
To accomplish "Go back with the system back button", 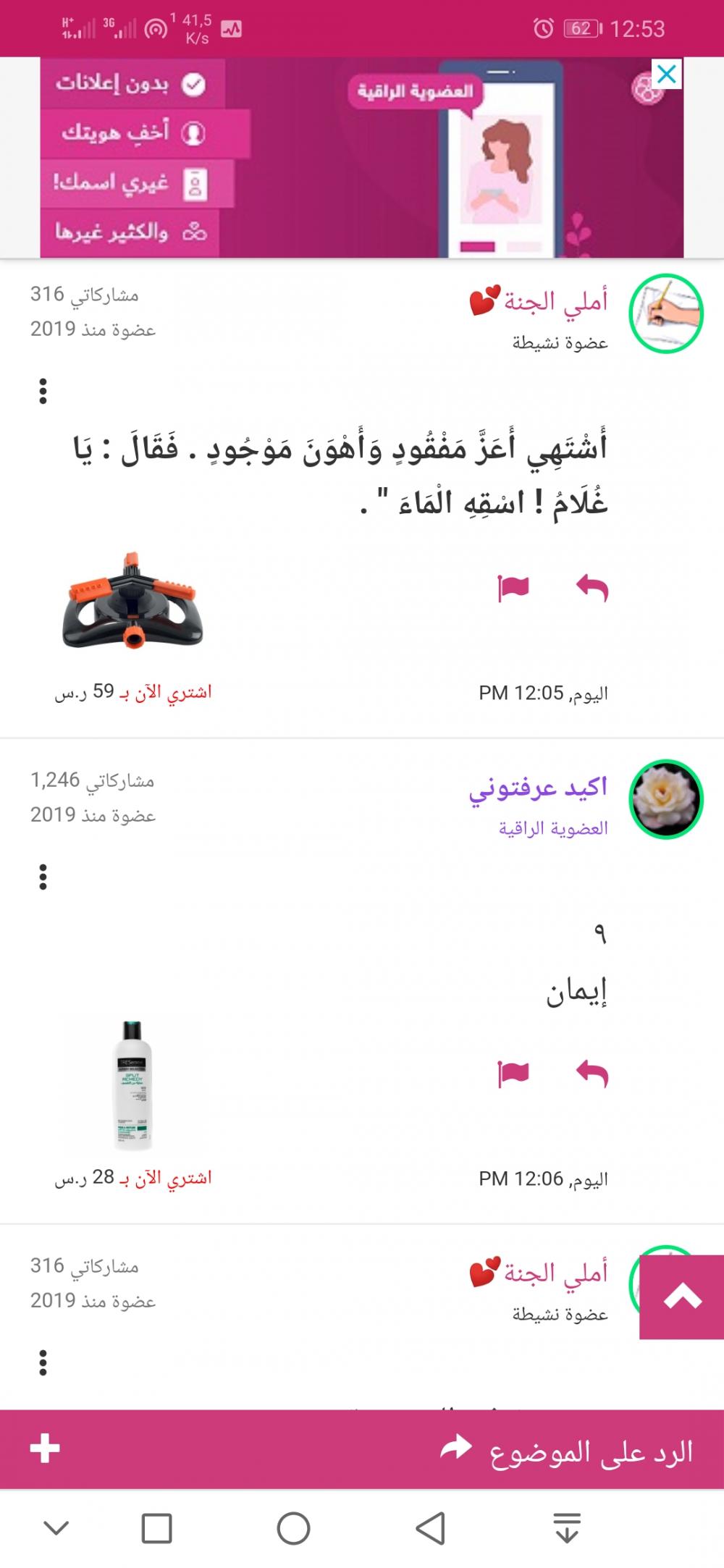I will (430, 1529).
